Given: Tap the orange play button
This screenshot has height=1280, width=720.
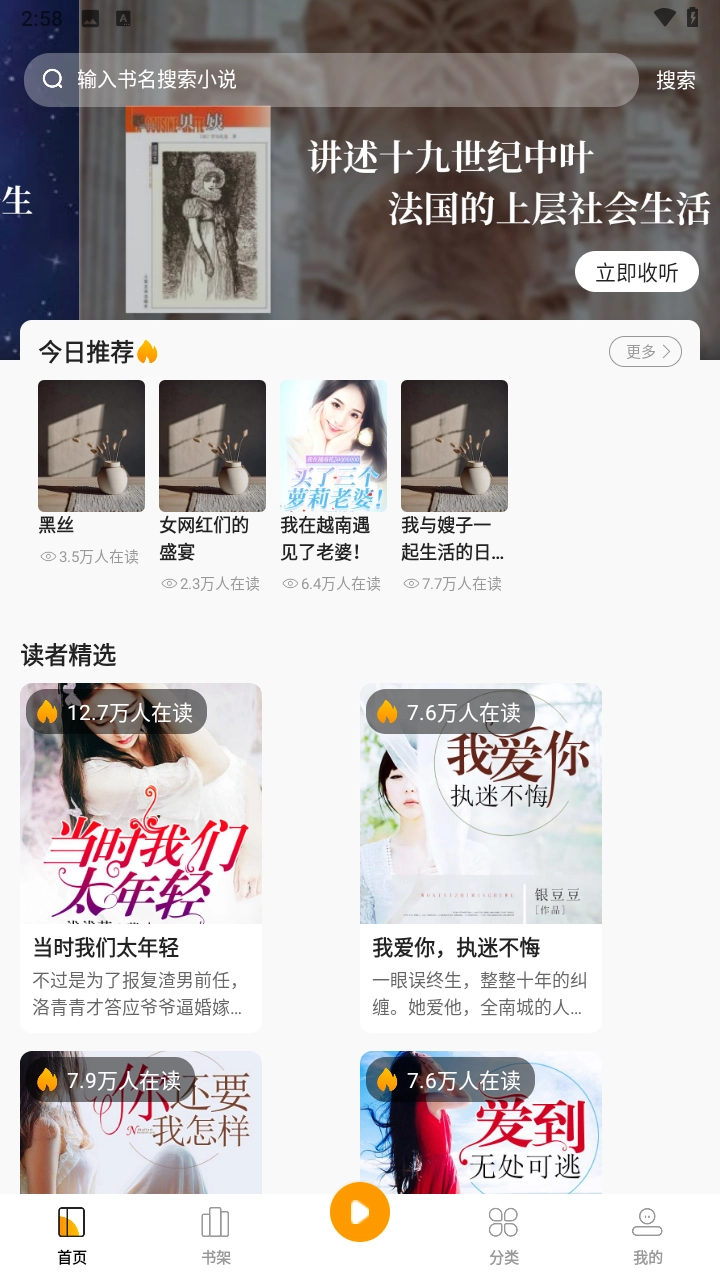Looking at the screenshot, I should point(360,1212).
